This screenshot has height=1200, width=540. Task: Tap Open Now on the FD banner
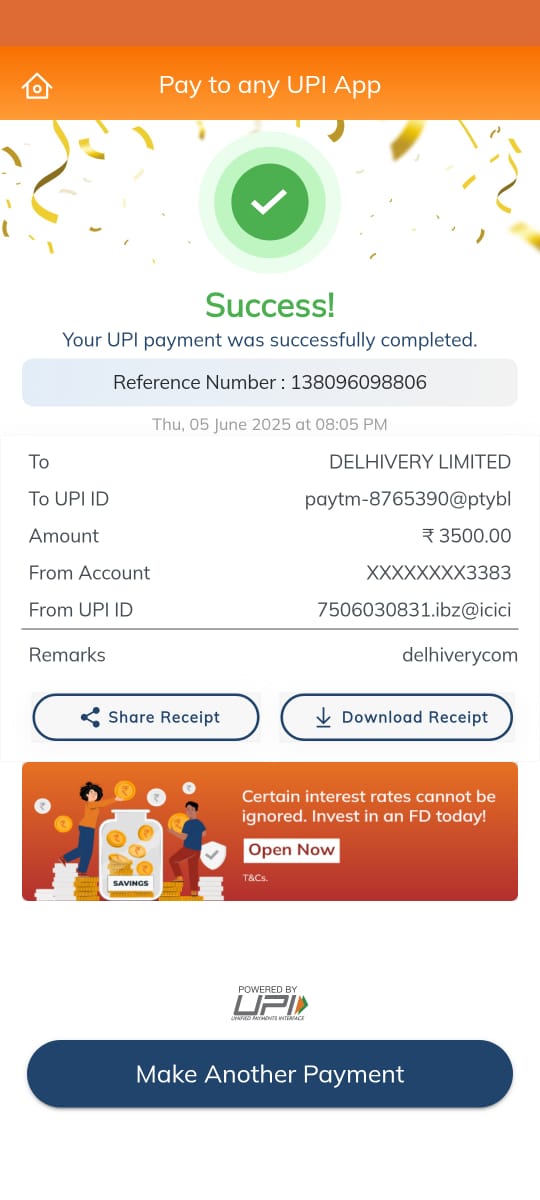pos(292,850)
